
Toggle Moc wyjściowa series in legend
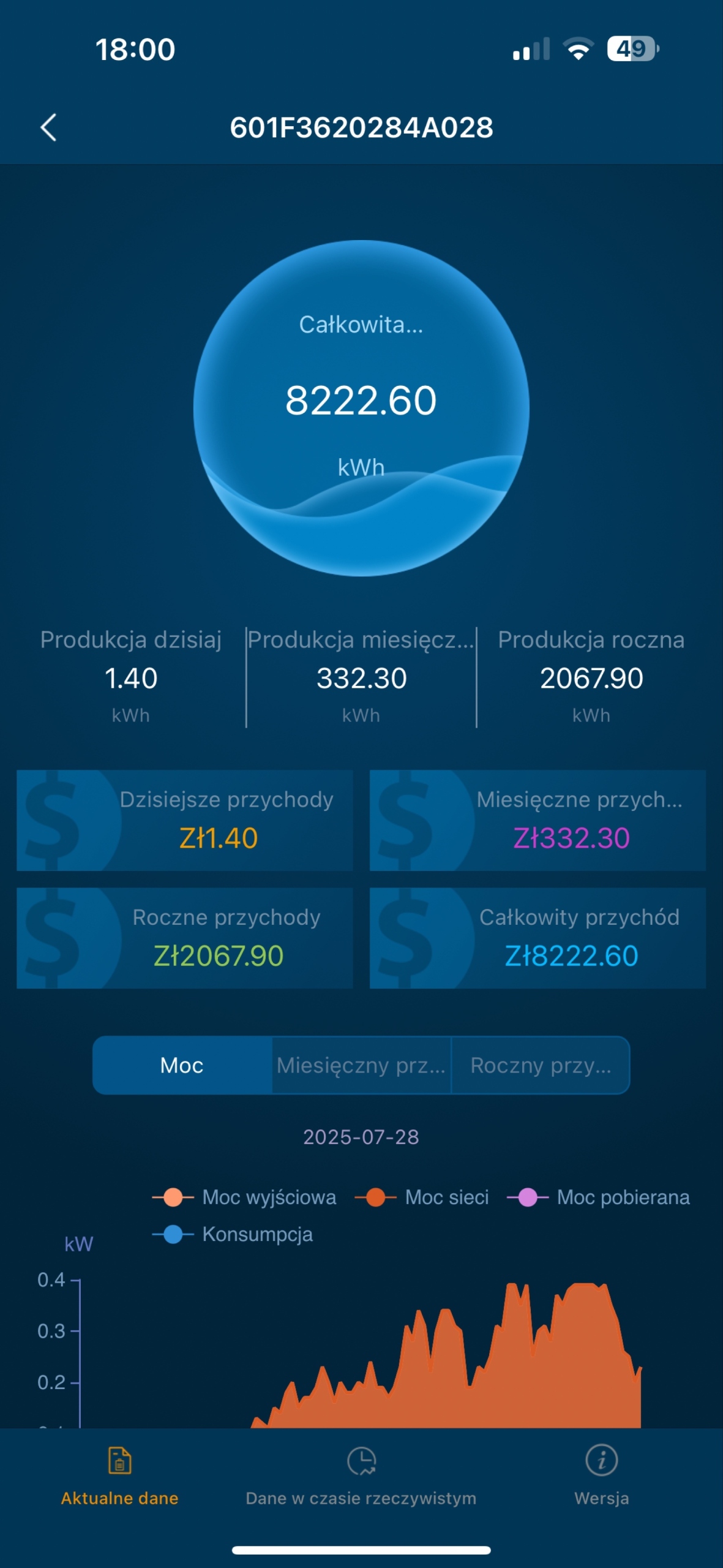click(x=245, y=1197)
